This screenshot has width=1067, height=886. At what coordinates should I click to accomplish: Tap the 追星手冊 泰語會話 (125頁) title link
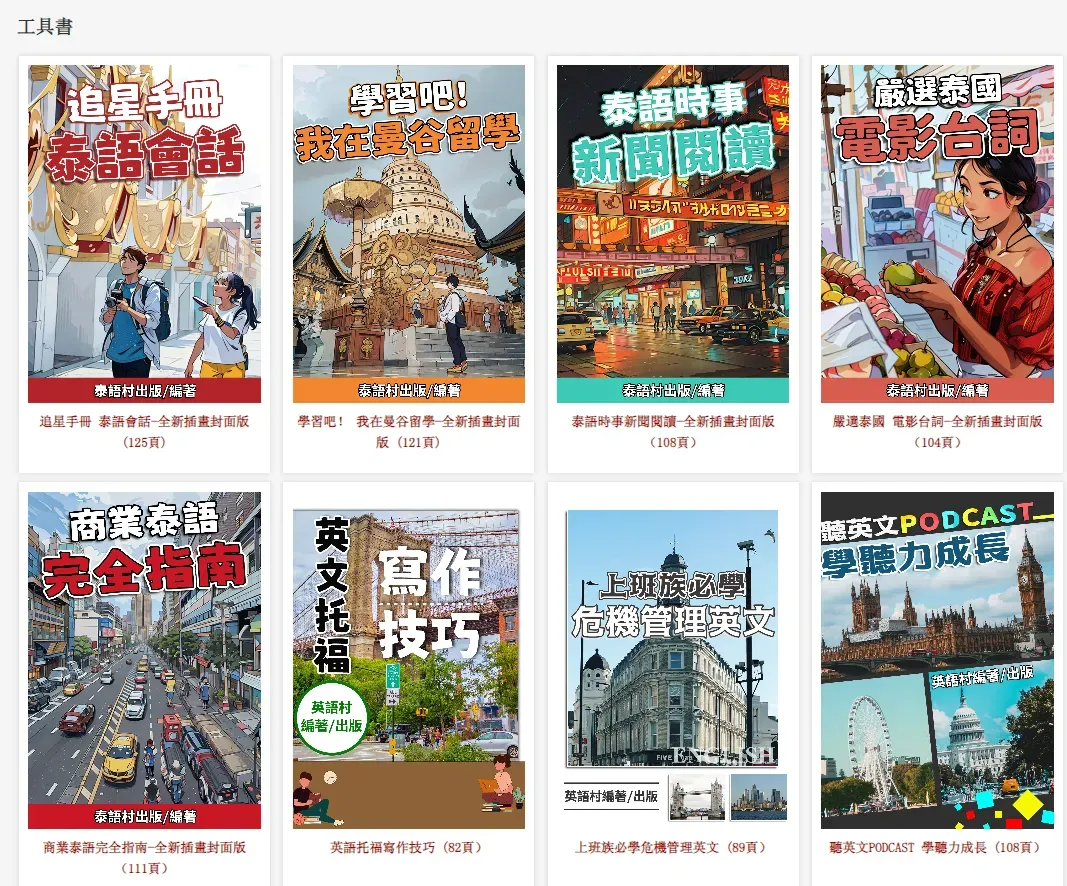tap(144, 431)
